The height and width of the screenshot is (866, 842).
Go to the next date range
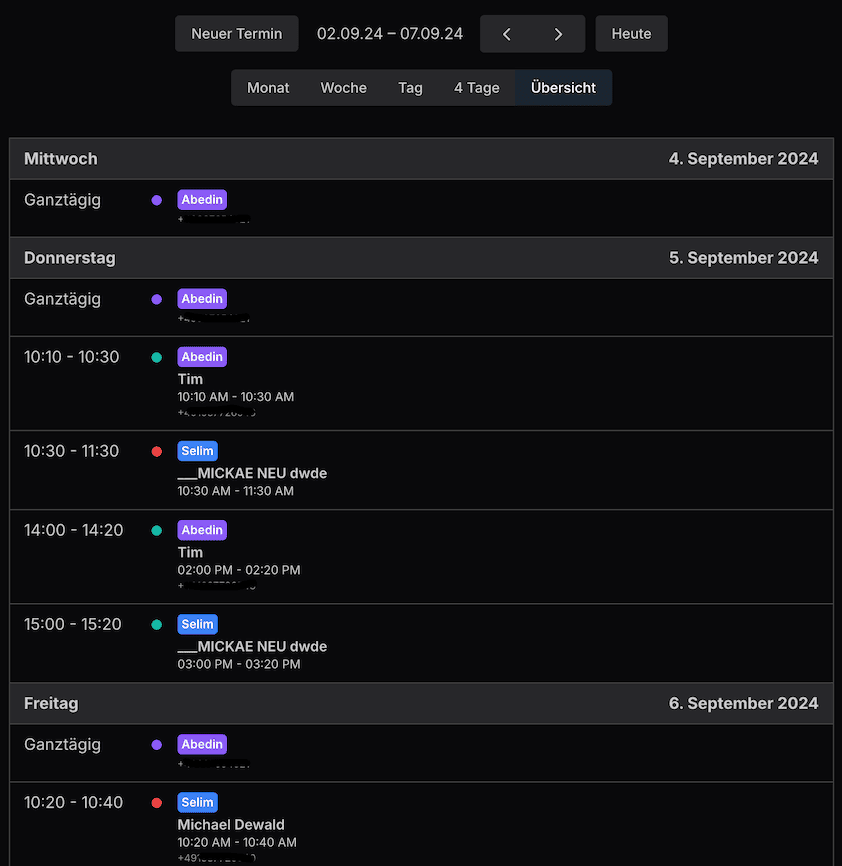pyautogui.click(x=558, y=34)
